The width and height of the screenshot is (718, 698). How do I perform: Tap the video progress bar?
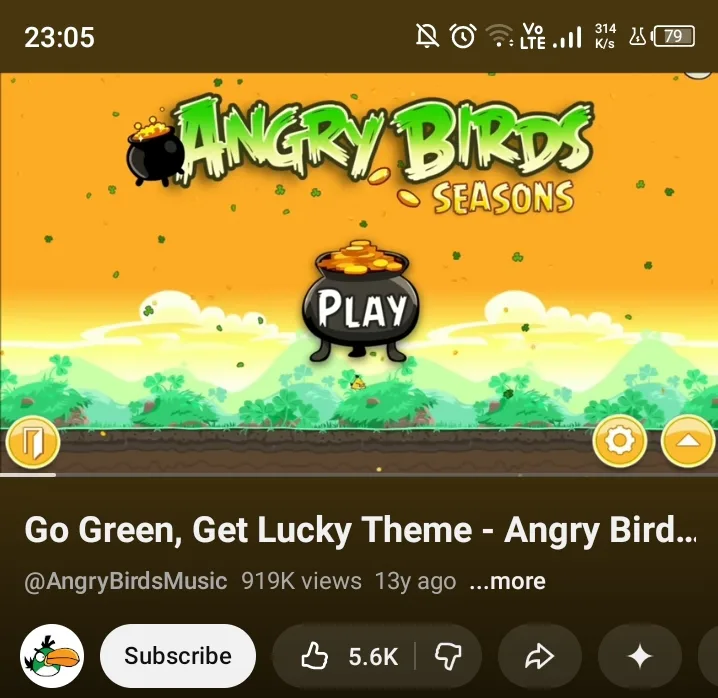coord(359,475)
